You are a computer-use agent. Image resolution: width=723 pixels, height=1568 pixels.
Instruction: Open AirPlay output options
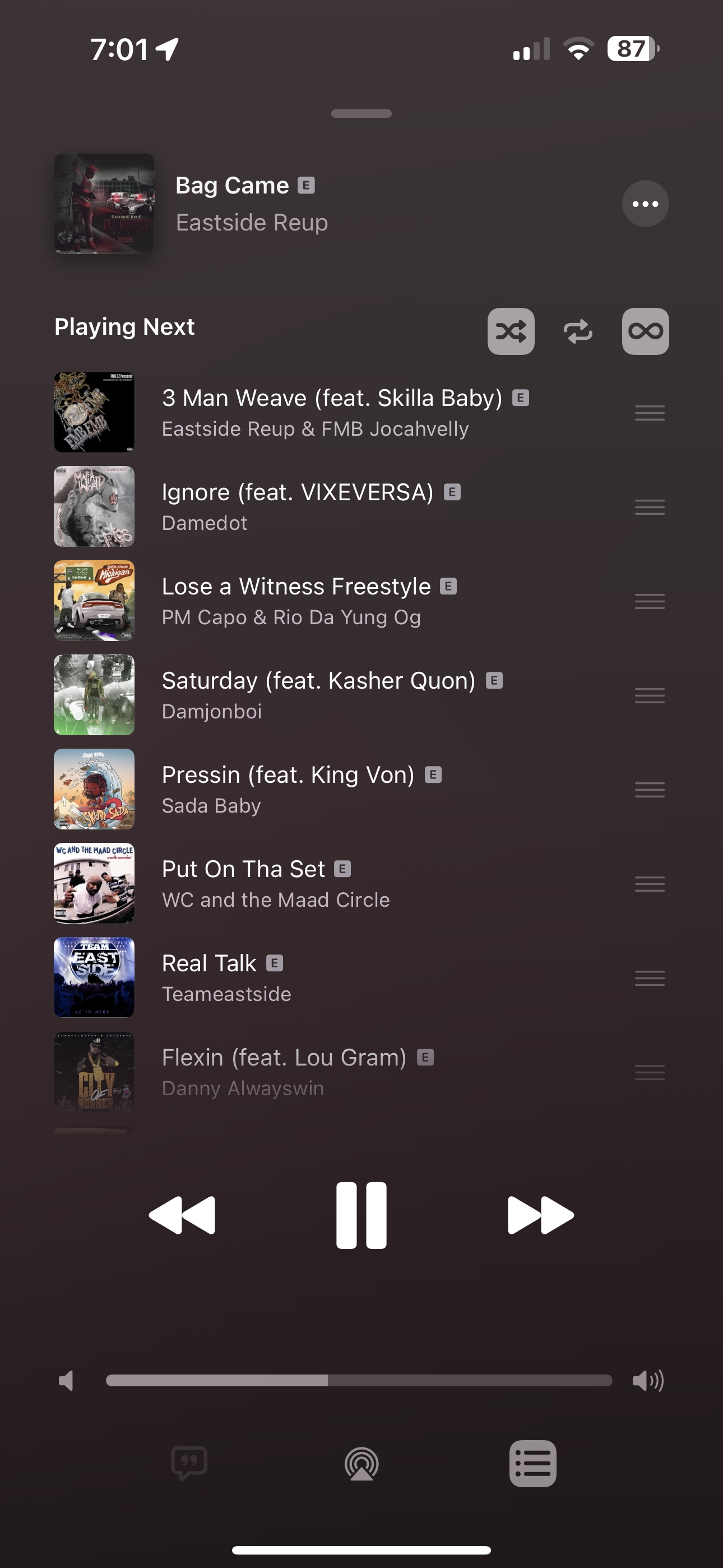coord(361,1463)
